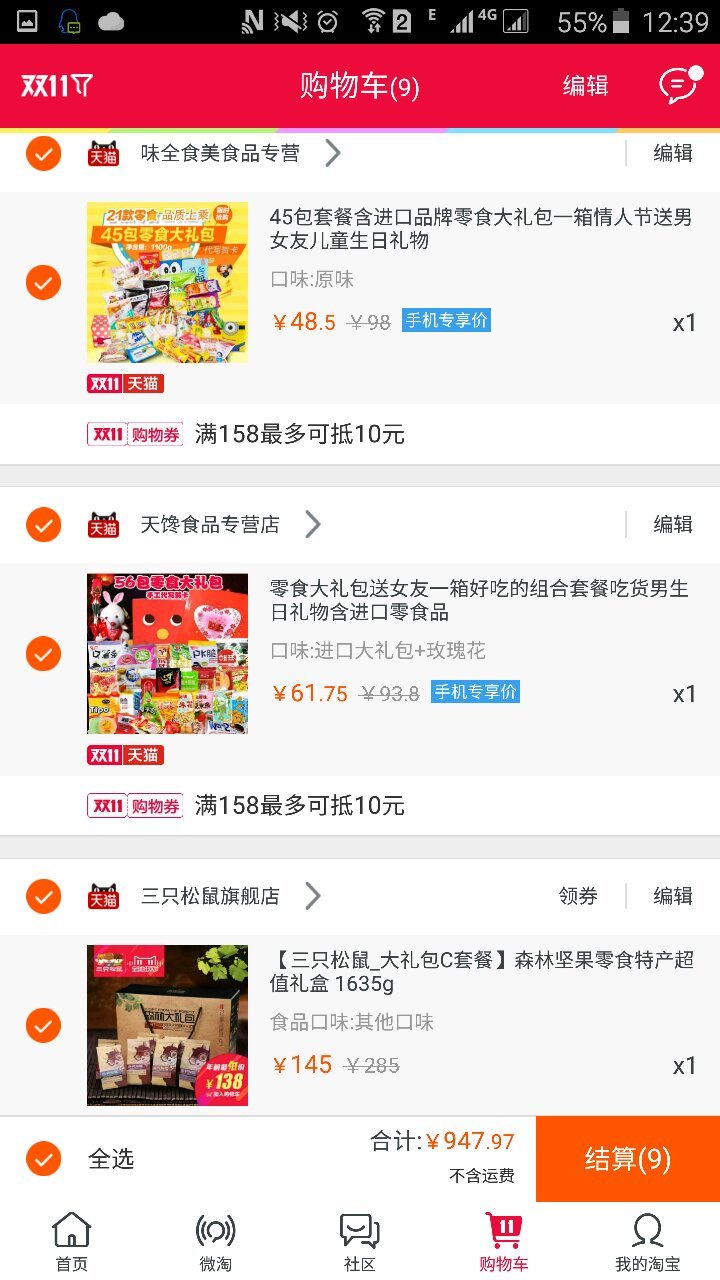Open the messages chat bubble icon

(679, 86)
